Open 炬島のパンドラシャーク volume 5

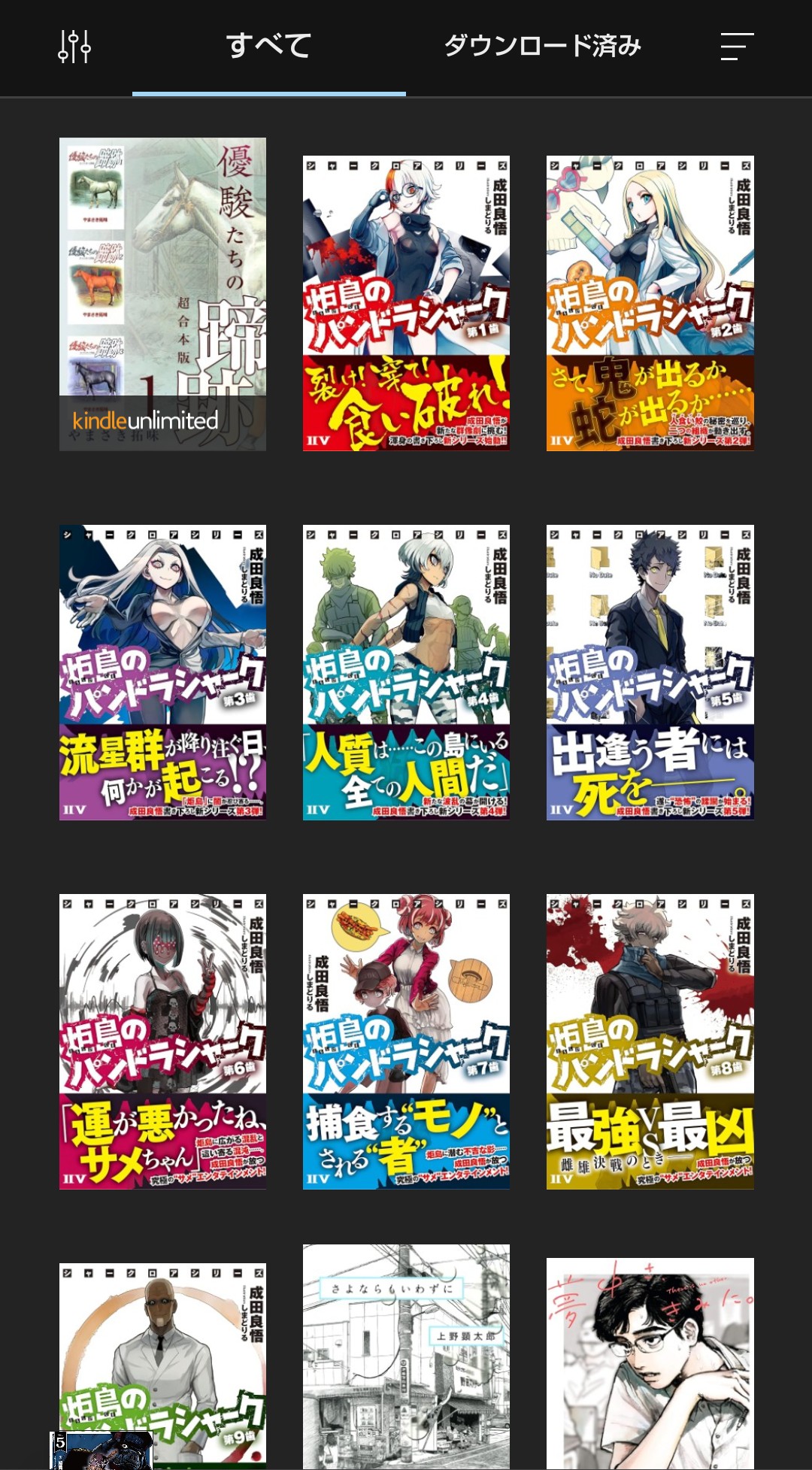[x=650, y=672]
